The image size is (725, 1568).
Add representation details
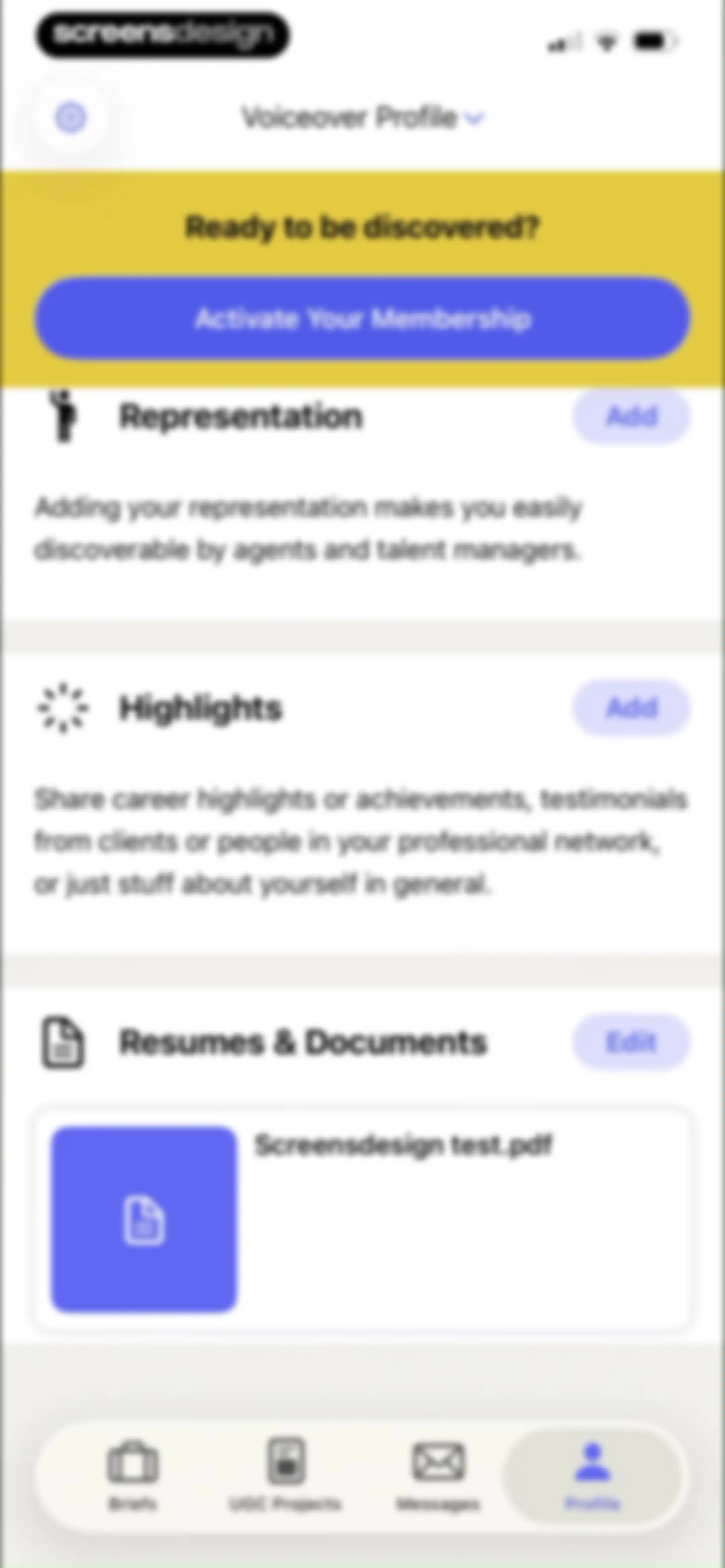coord(632,416)
